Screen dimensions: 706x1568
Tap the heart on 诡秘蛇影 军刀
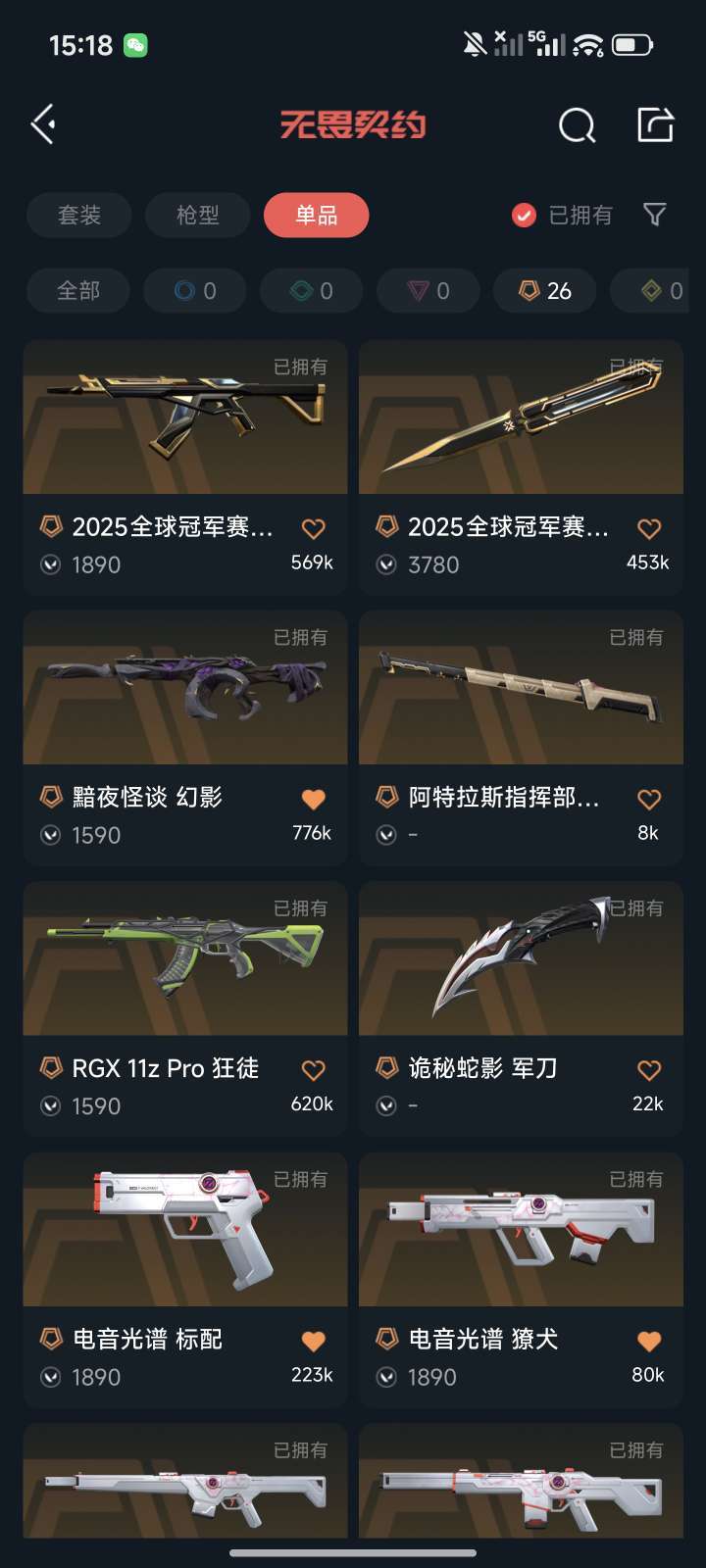[648, 1069]
